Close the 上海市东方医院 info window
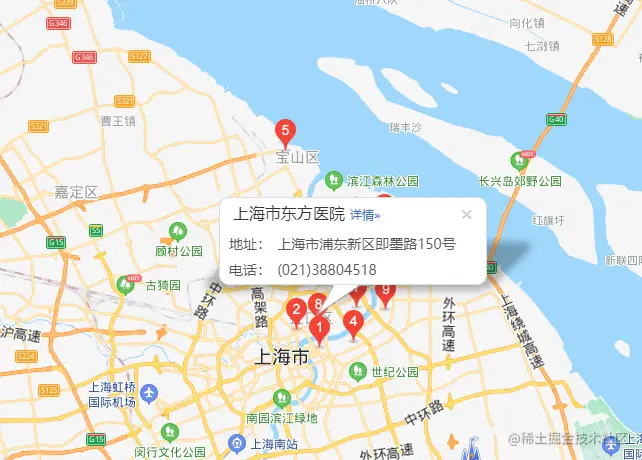Image resolution: width=642 pixels, height=460 pixels. coord(466,214)
